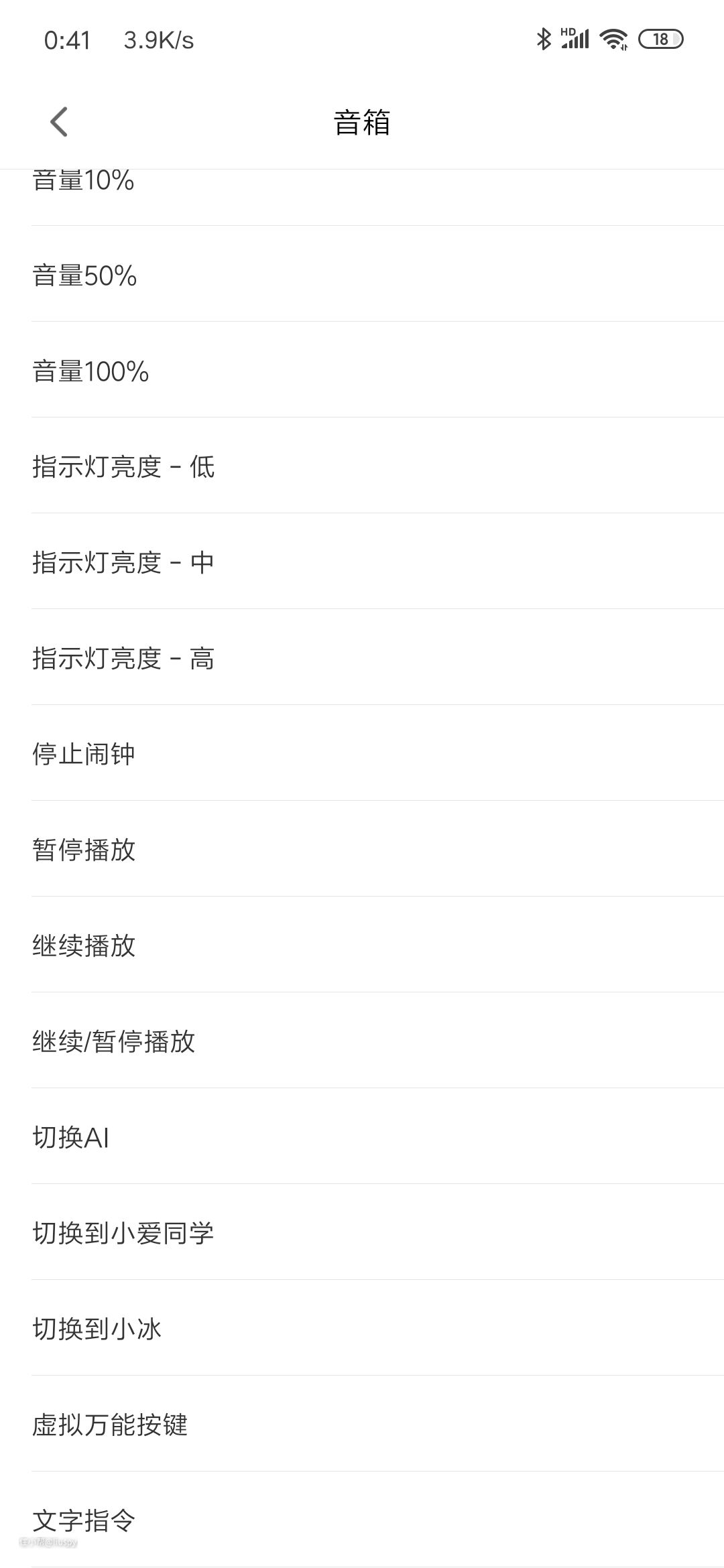Select 指示灯亮度 - 低
Screen dimensions: 724x1568
[x=123, y=467]
